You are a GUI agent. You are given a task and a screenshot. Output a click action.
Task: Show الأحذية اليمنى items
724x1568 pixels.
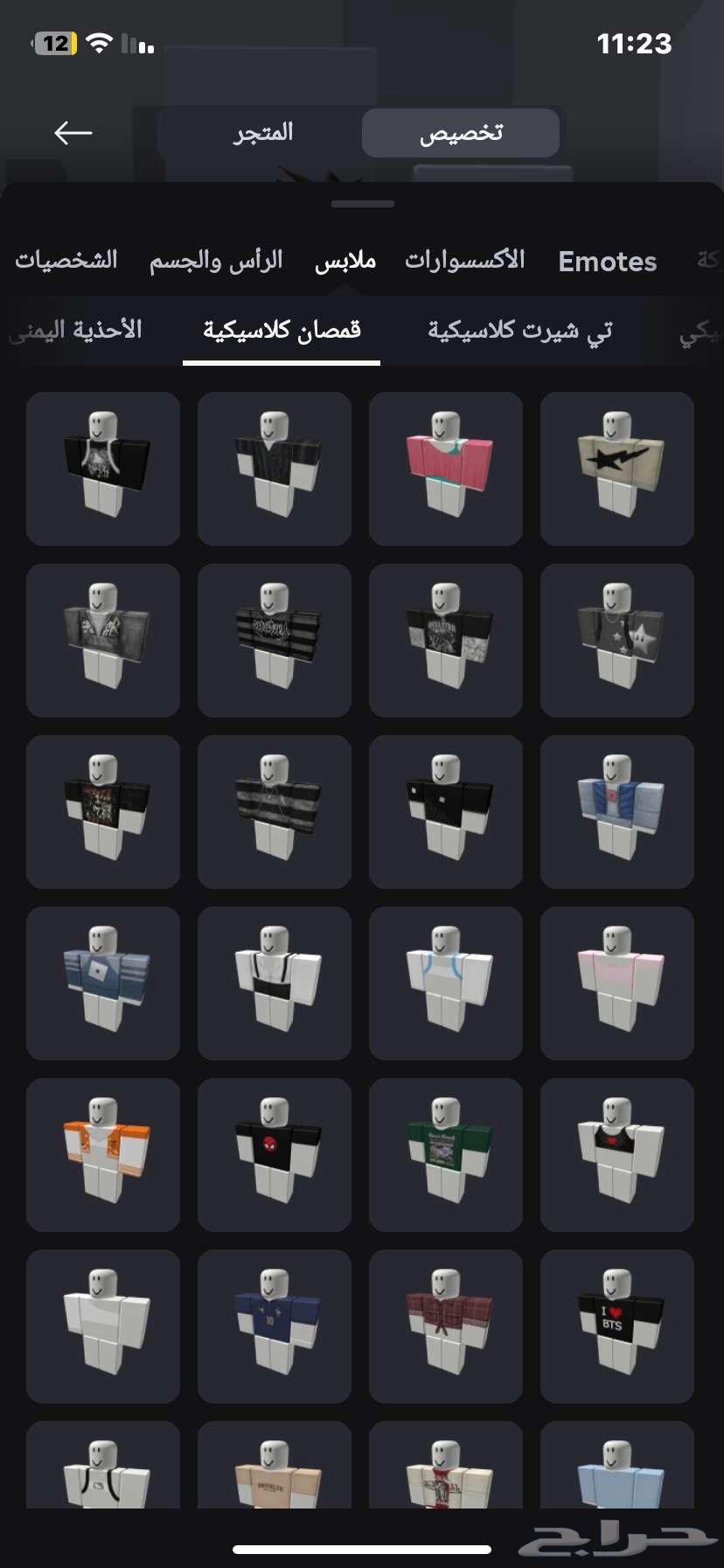tap(76, 331)
